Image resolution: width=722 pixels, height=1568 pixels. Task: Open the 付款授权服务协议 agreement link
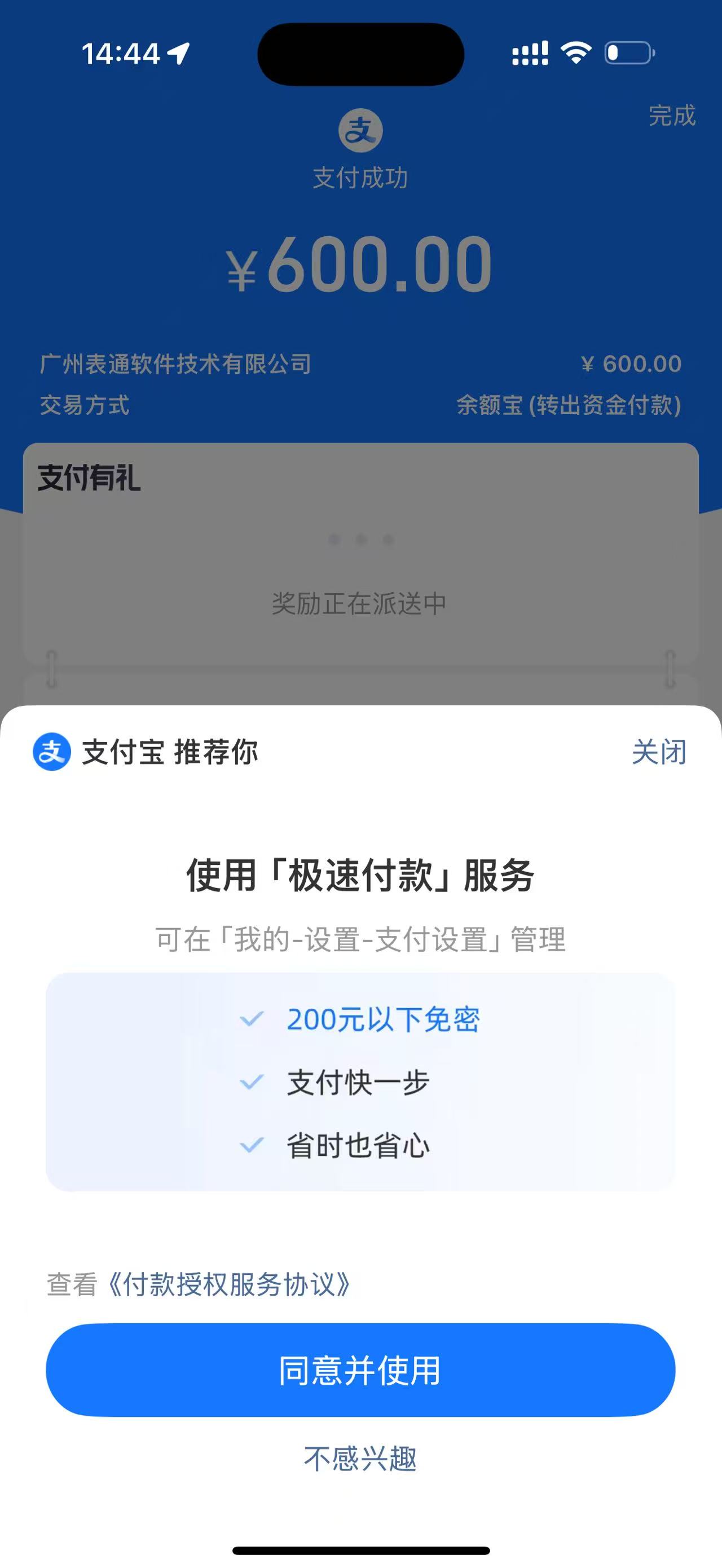coord(229,1284)
